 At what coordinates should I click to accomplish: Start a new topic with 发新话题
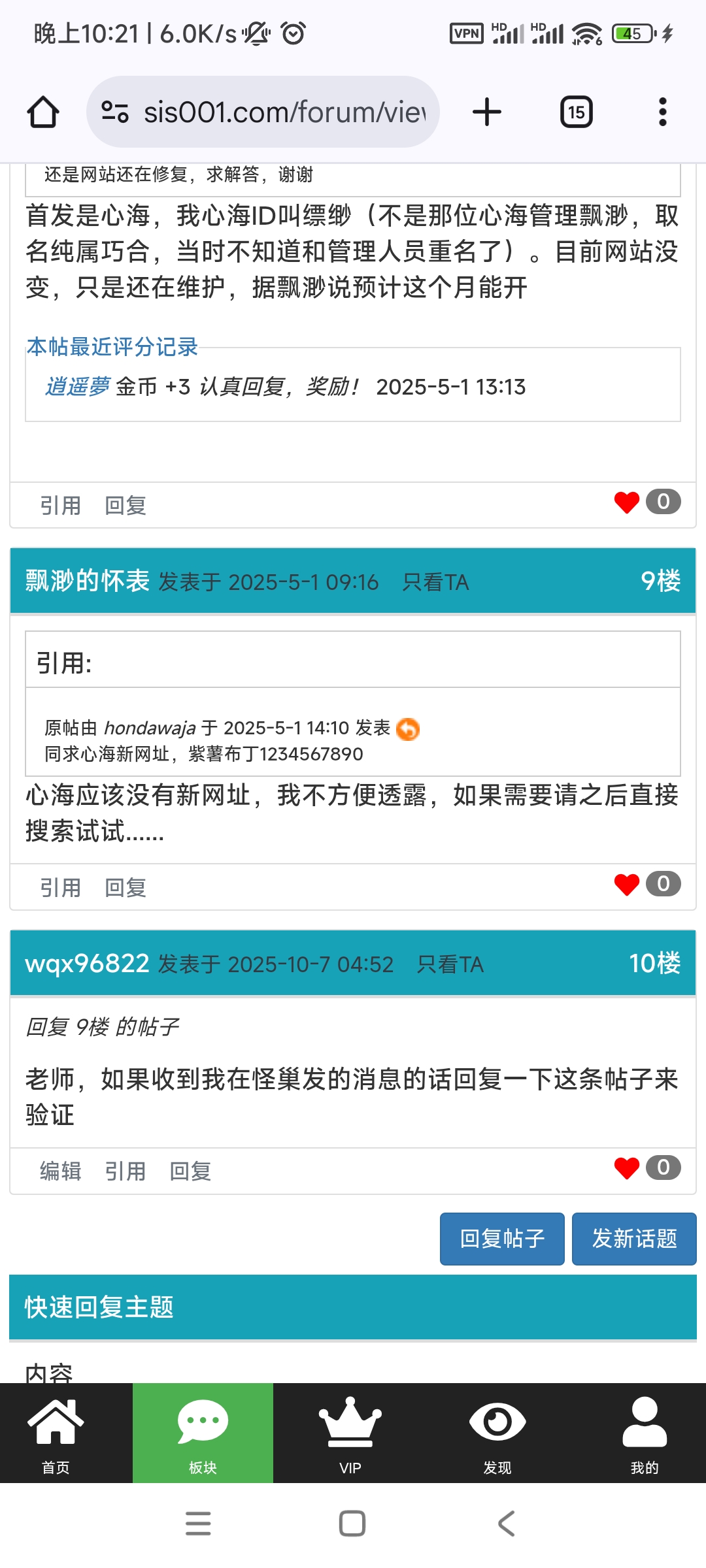click(634, 1239)
